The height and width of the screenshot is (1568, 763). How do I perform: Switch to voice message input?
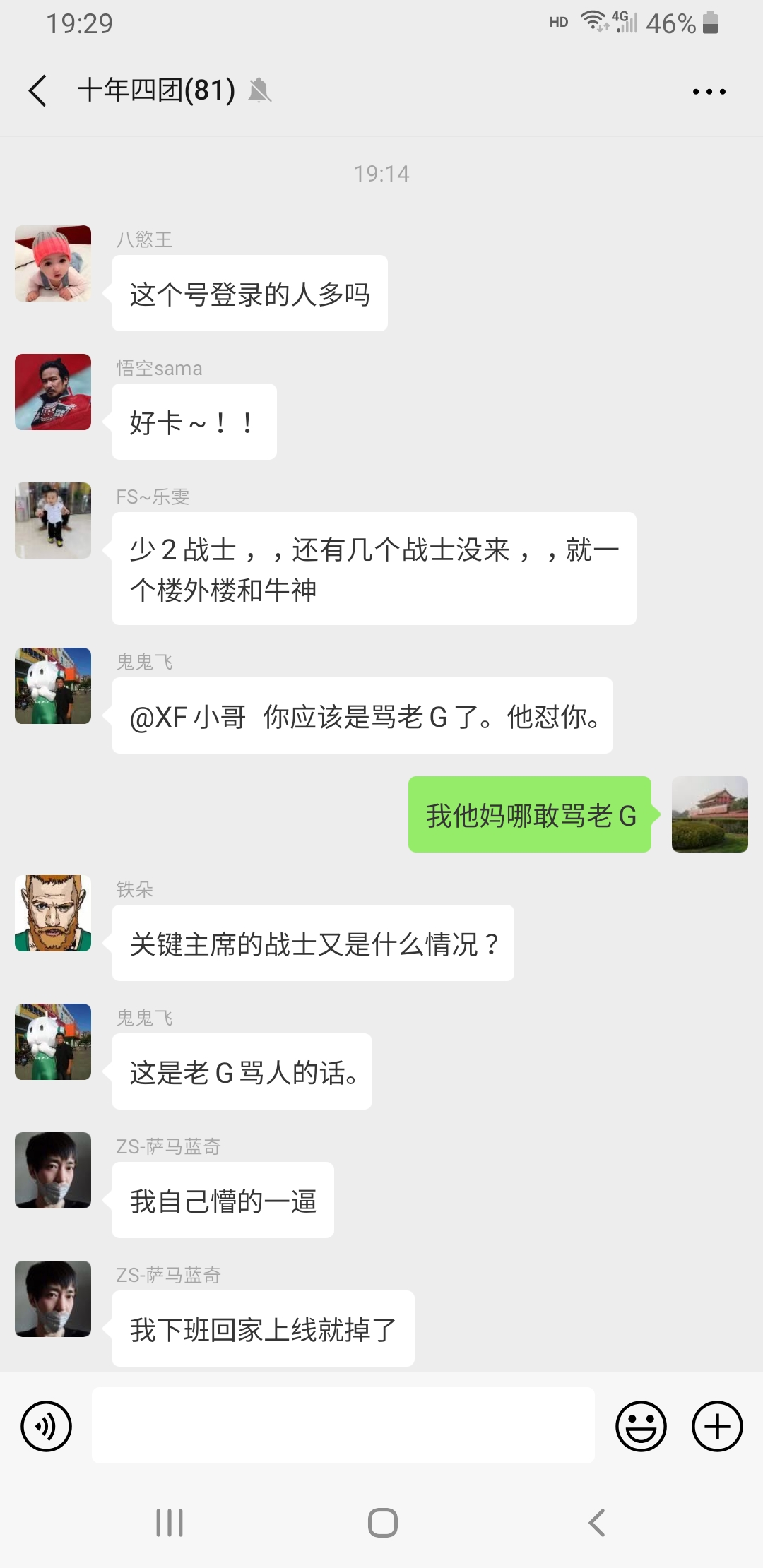[x=47, y=1426]
